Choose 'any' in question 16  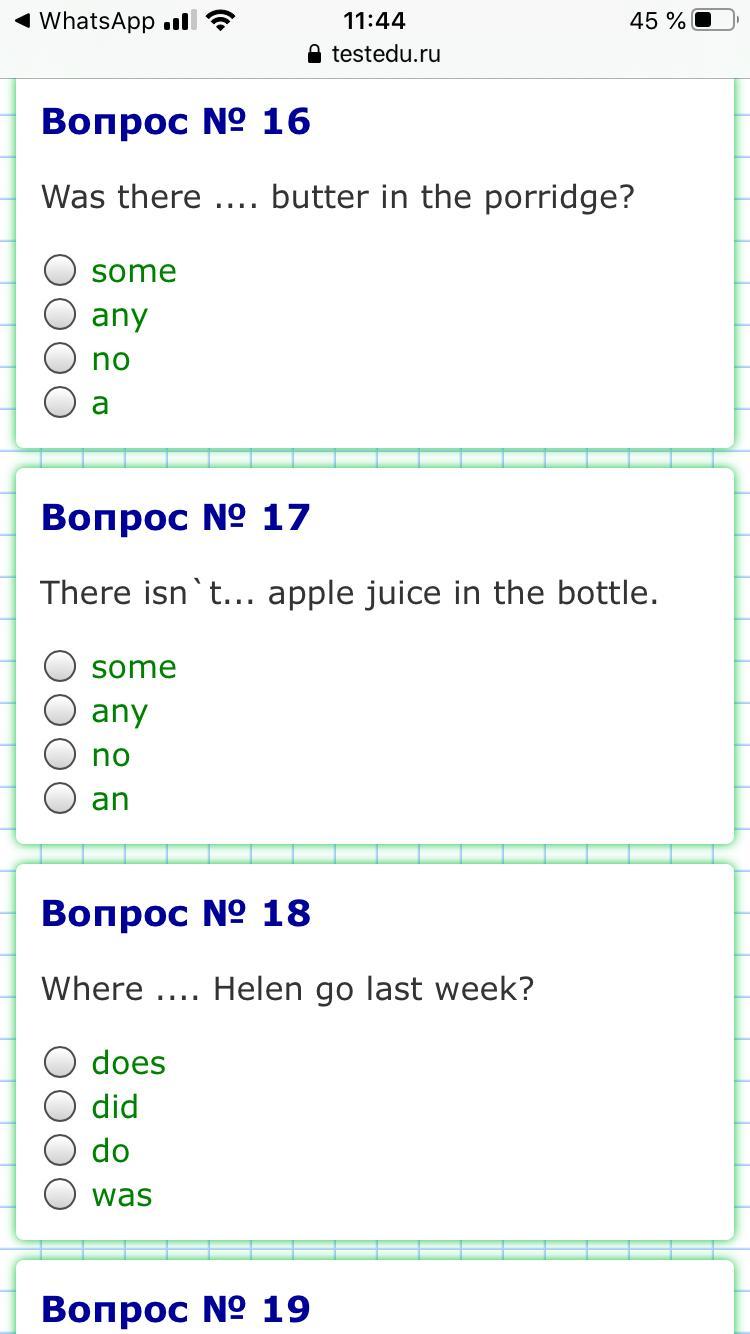pos(60,314)
